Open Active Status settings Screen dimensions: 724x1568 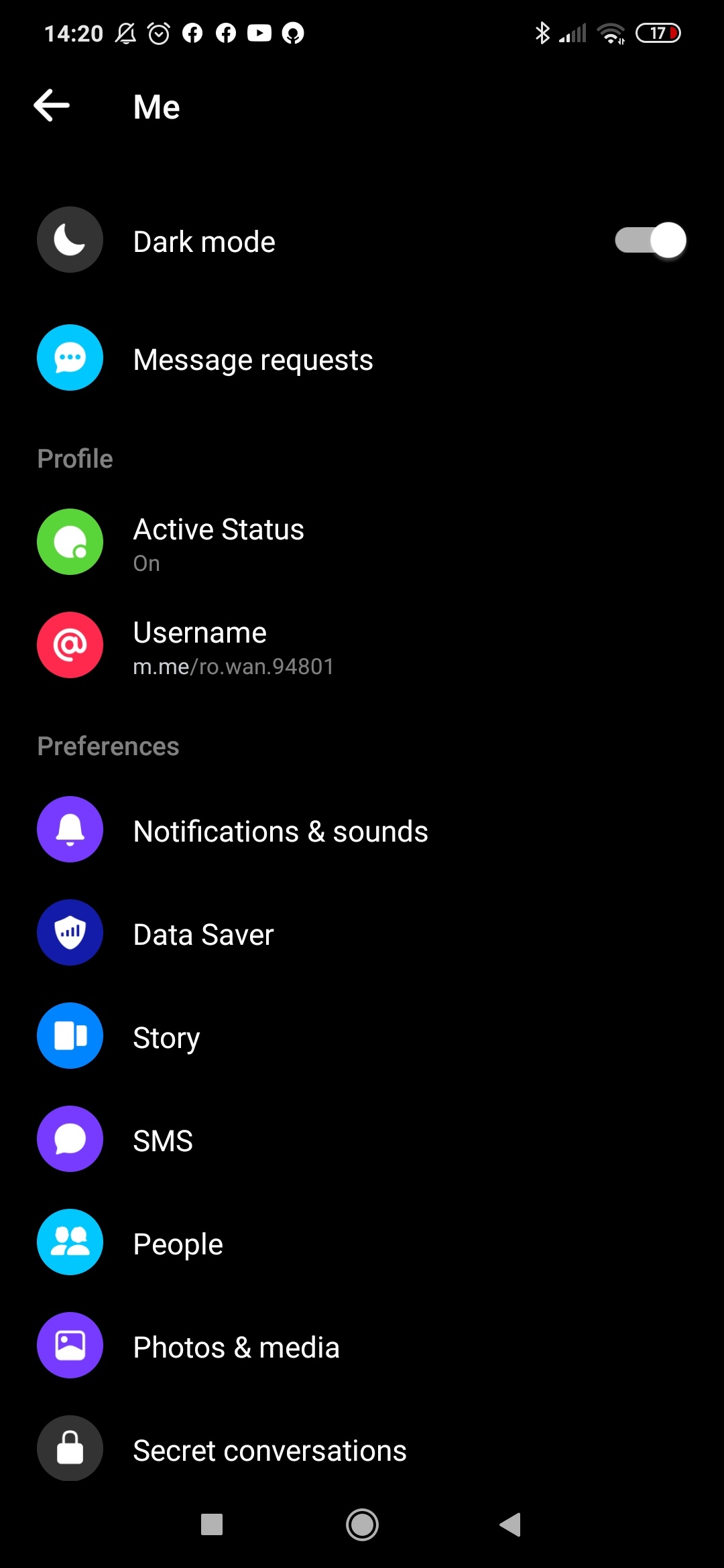click(x=362, y=542)
